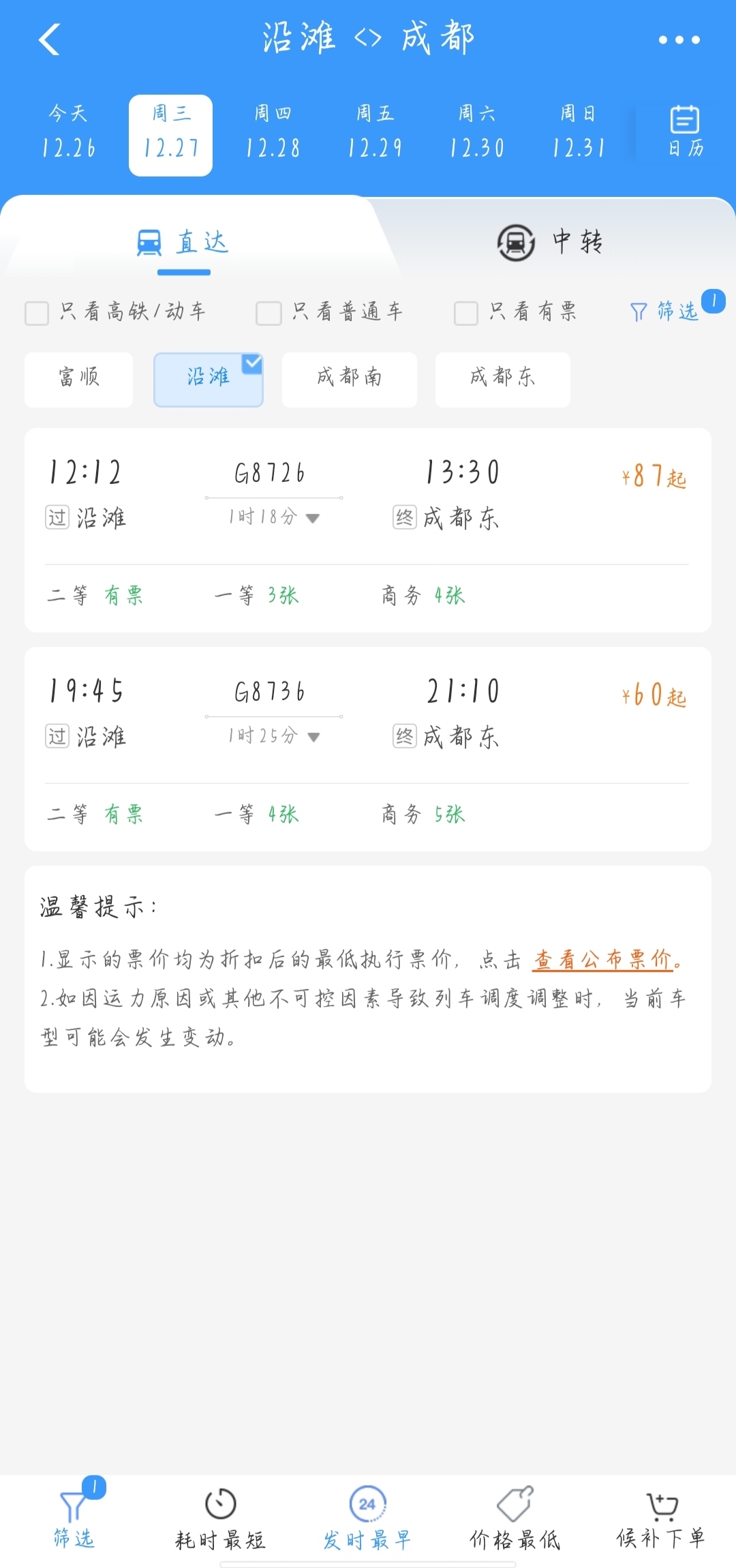This screenshot has width=736, height=1568.
Task: Switch to the 中转 transfer tab
Action: [551, 242]
